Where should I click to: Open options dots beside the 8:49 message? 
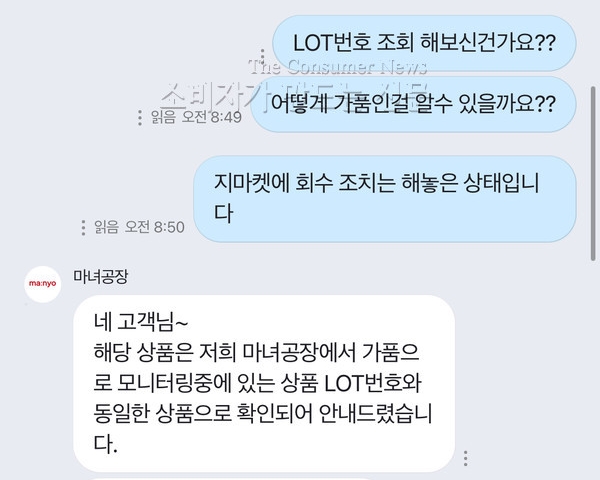140,118
